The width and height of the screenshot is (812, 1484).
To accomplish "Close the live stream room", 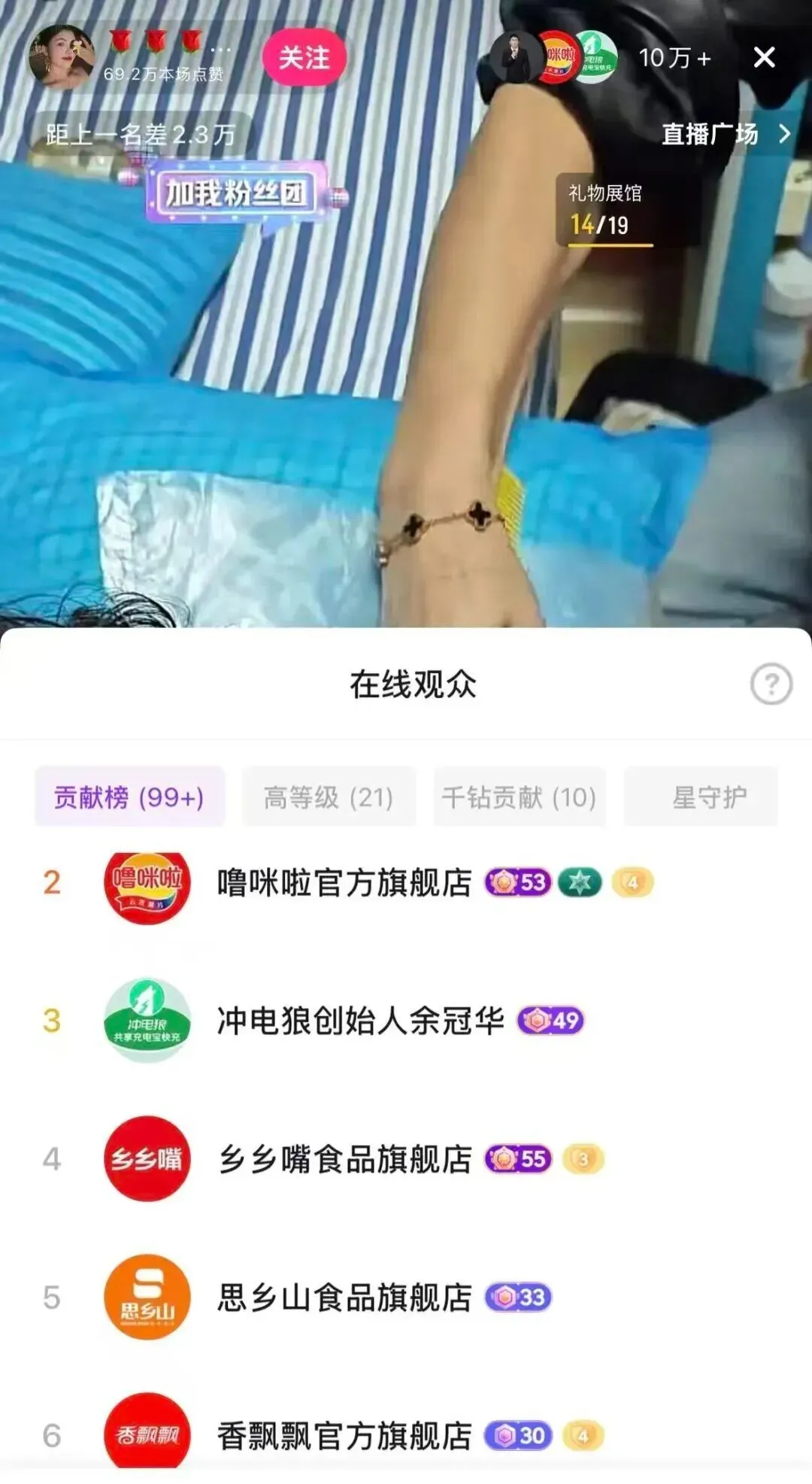I will [x=764, y=58].
